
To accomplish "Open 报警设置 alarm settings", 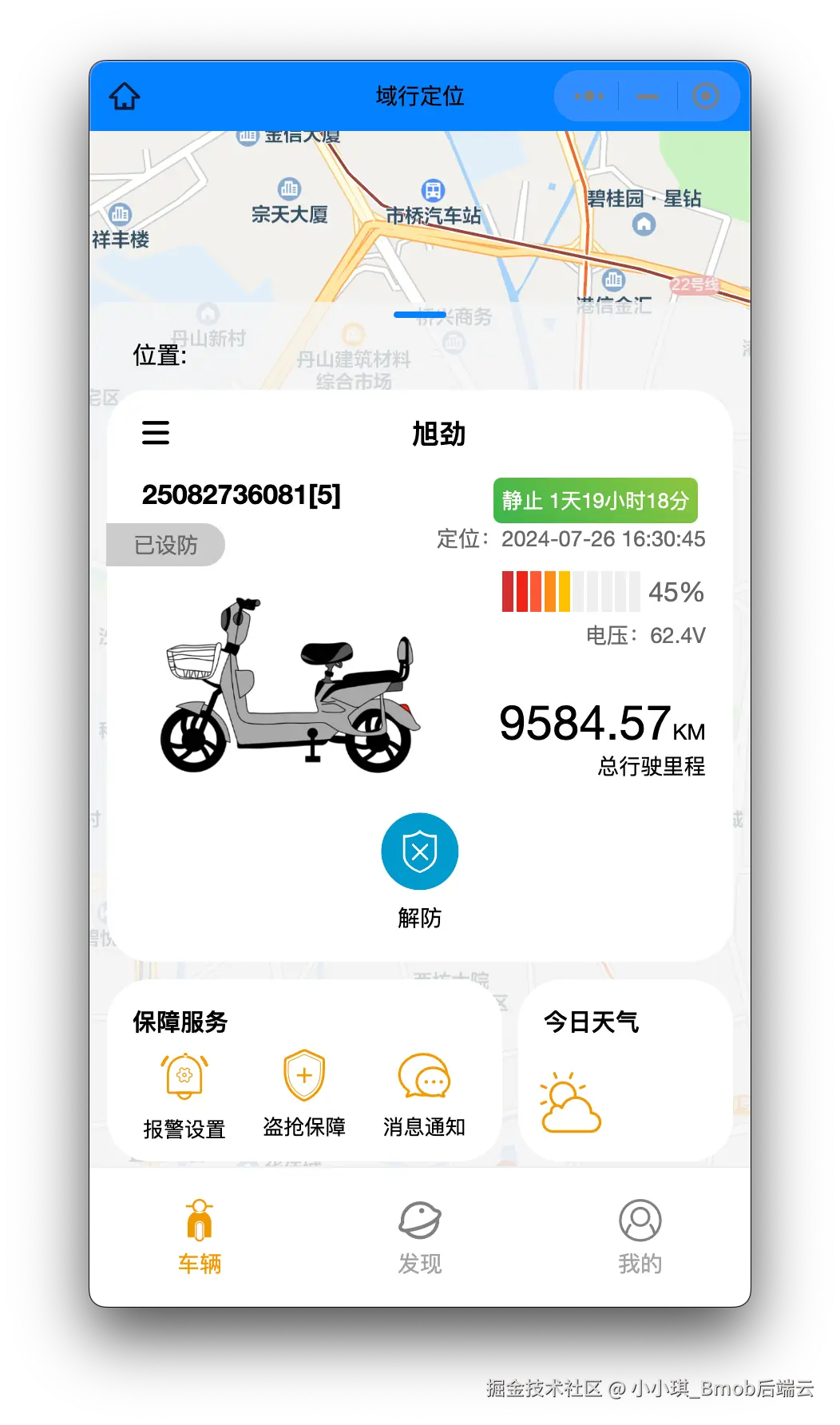I will (184, 1094).
